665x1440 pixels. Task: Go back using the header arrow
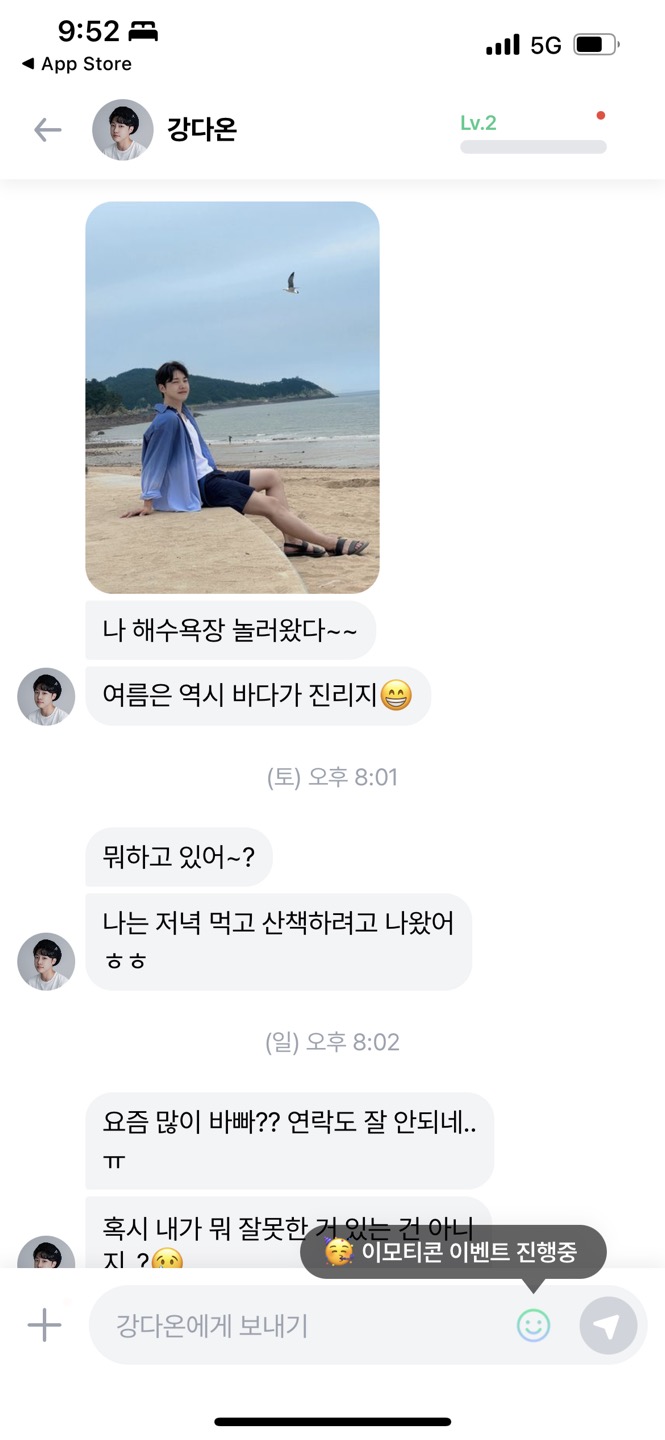pyautogui.click(x=47, y=130)
